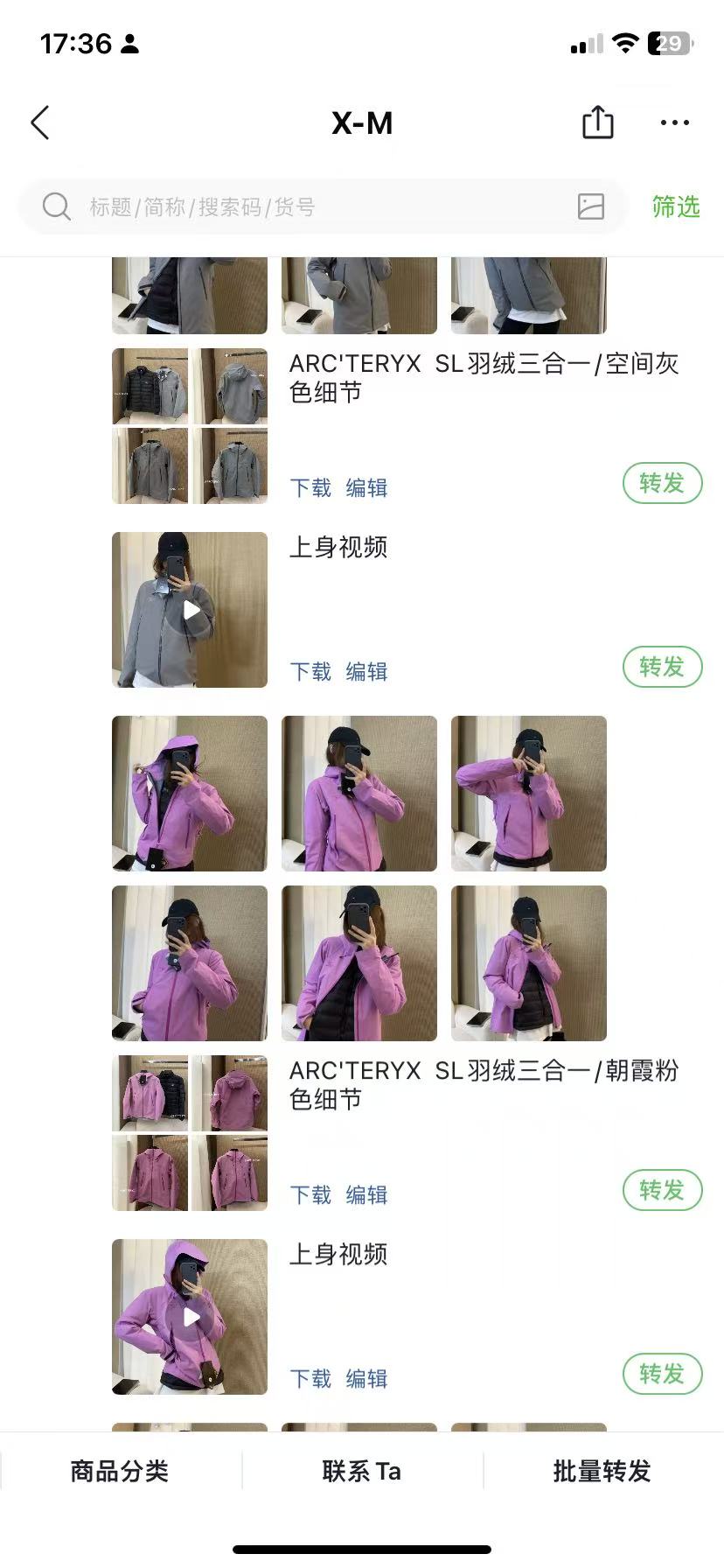
Task: Search by image using the picture icon
Action: coord(591,206)
